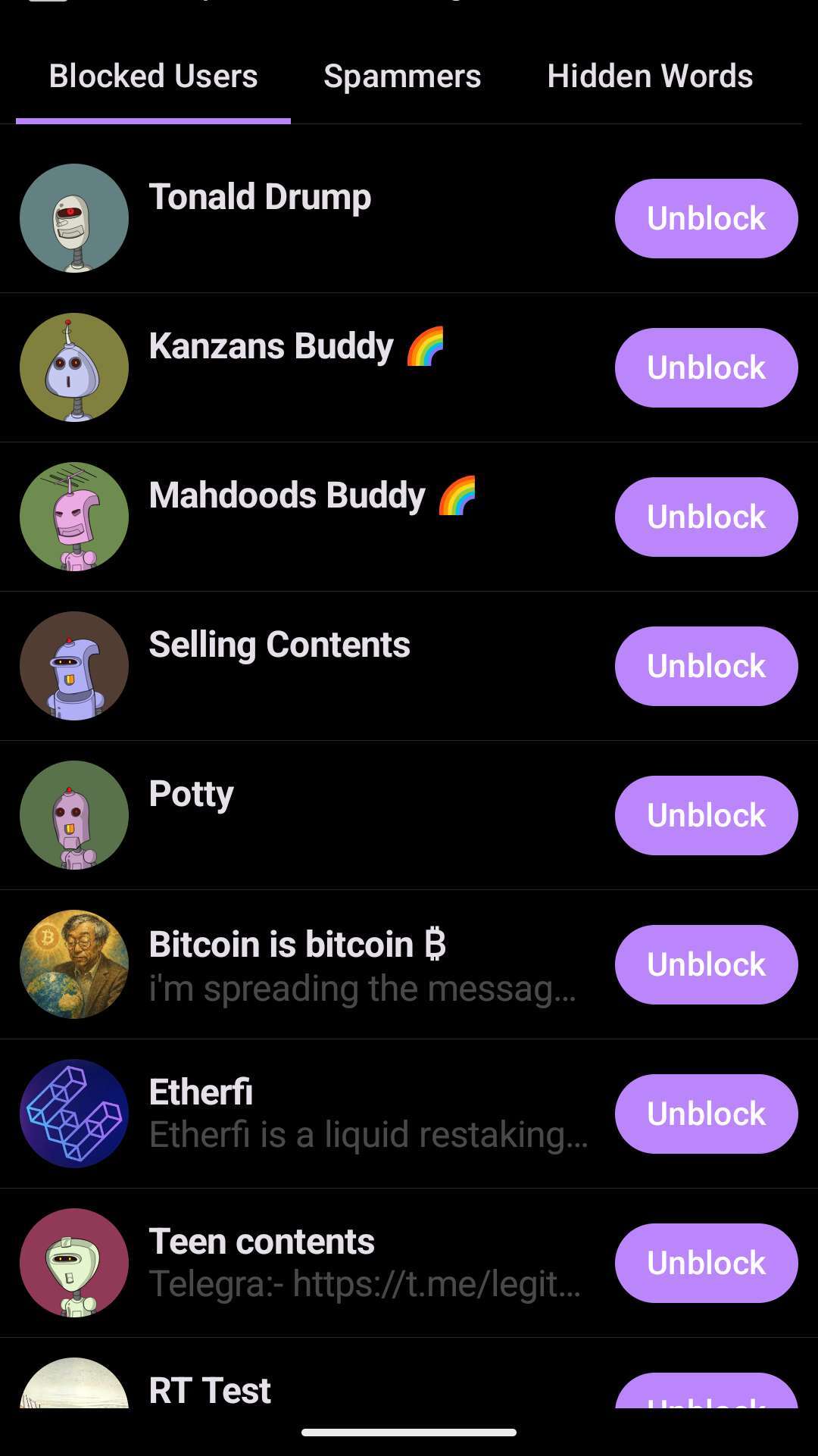
Task: Unblock Teen contents
Action: coord(706,1264)
